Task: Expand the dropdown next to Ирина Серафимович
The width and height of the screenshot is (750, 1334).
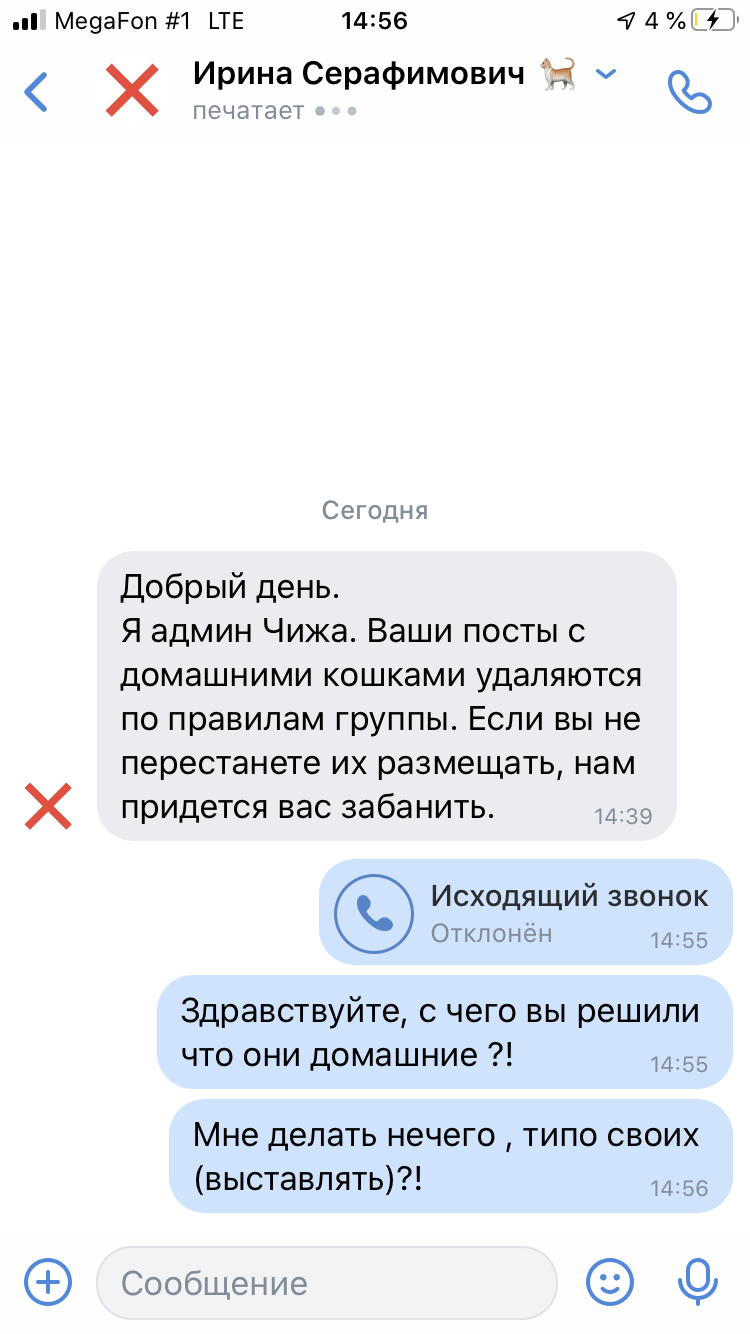Action: click(x=606, y=74)
